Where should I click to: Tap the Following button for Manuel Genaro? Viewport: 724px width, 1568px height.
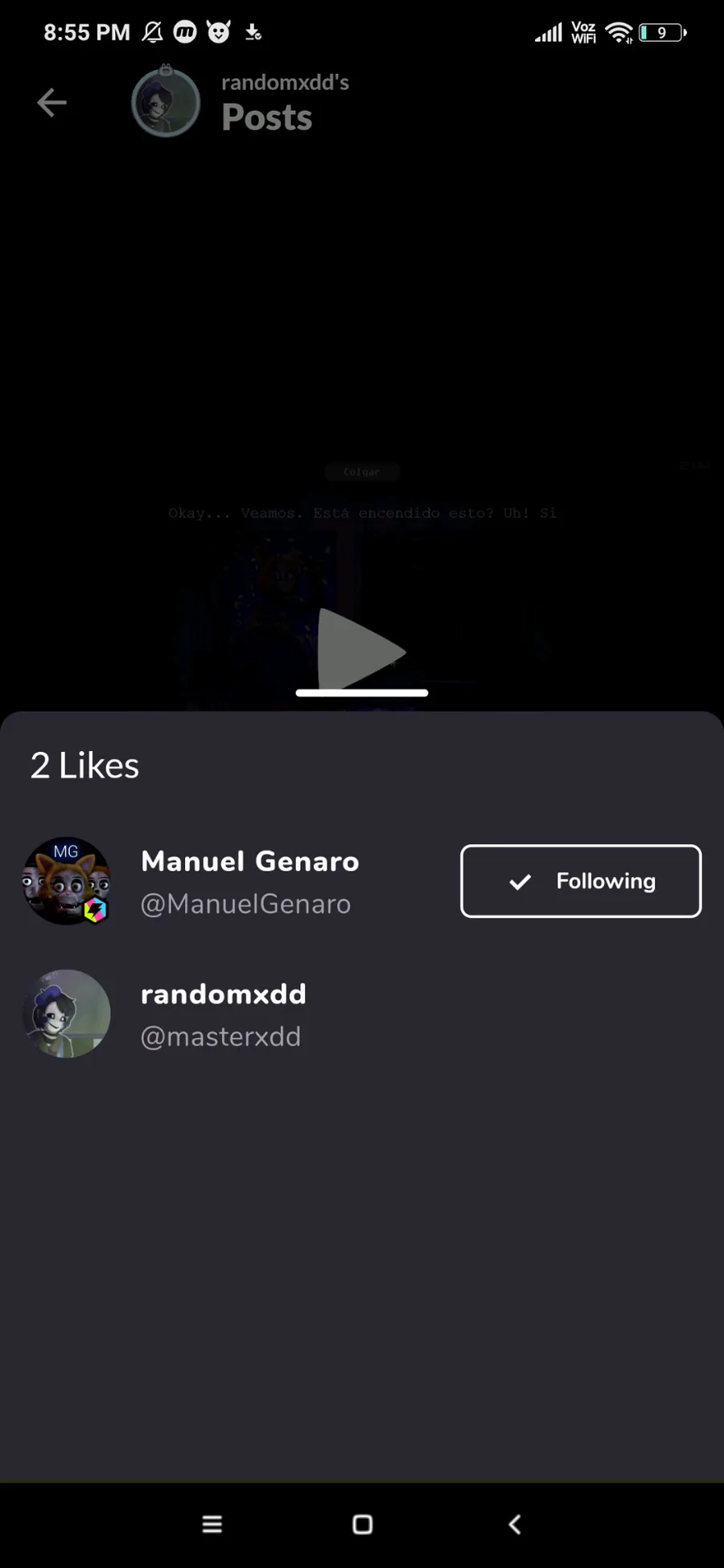pyautogui.click(x=581, y=881)
